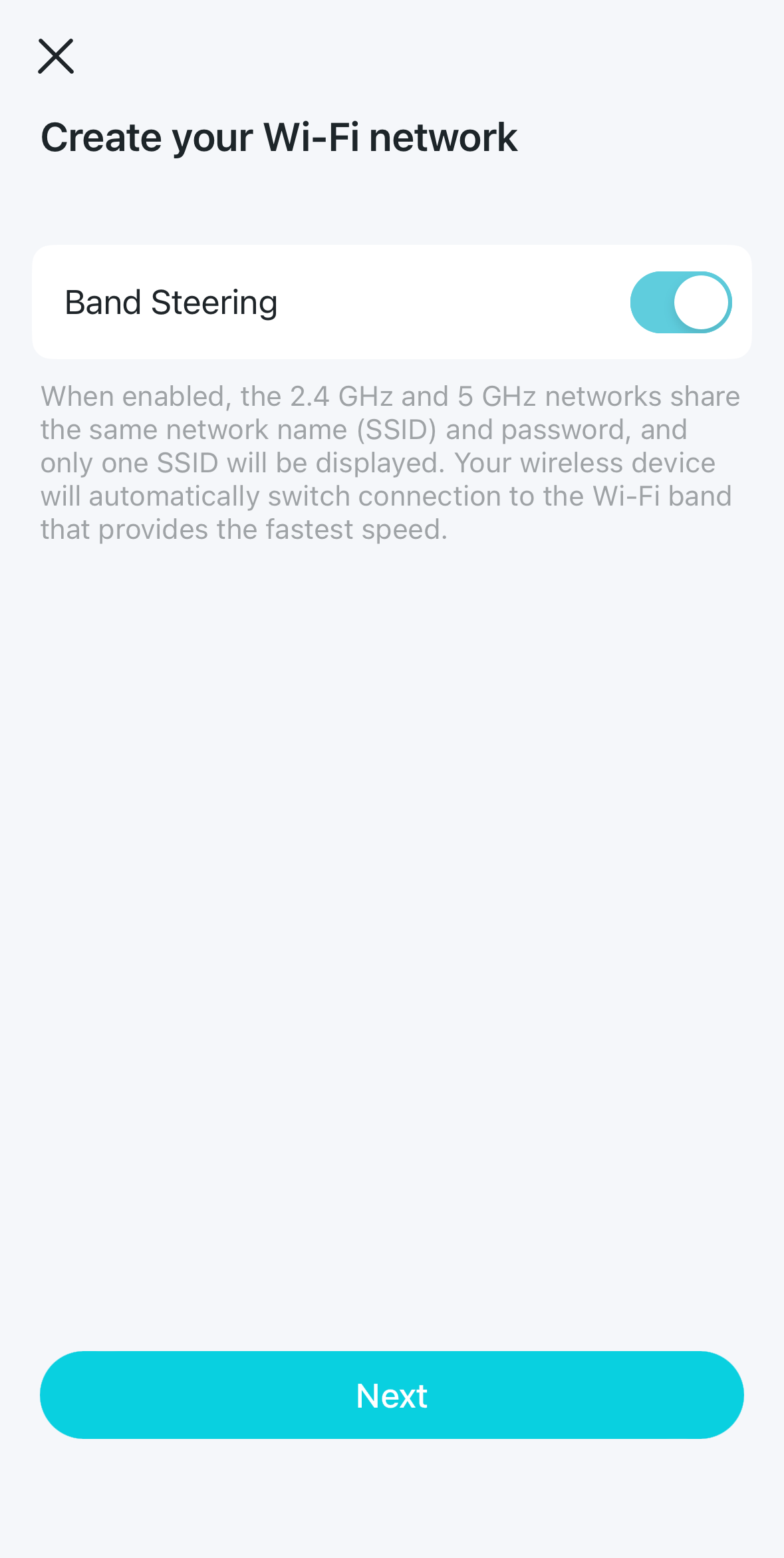Turn off the Band Steering switch
784x1558 pixels.
coord(681,302)
